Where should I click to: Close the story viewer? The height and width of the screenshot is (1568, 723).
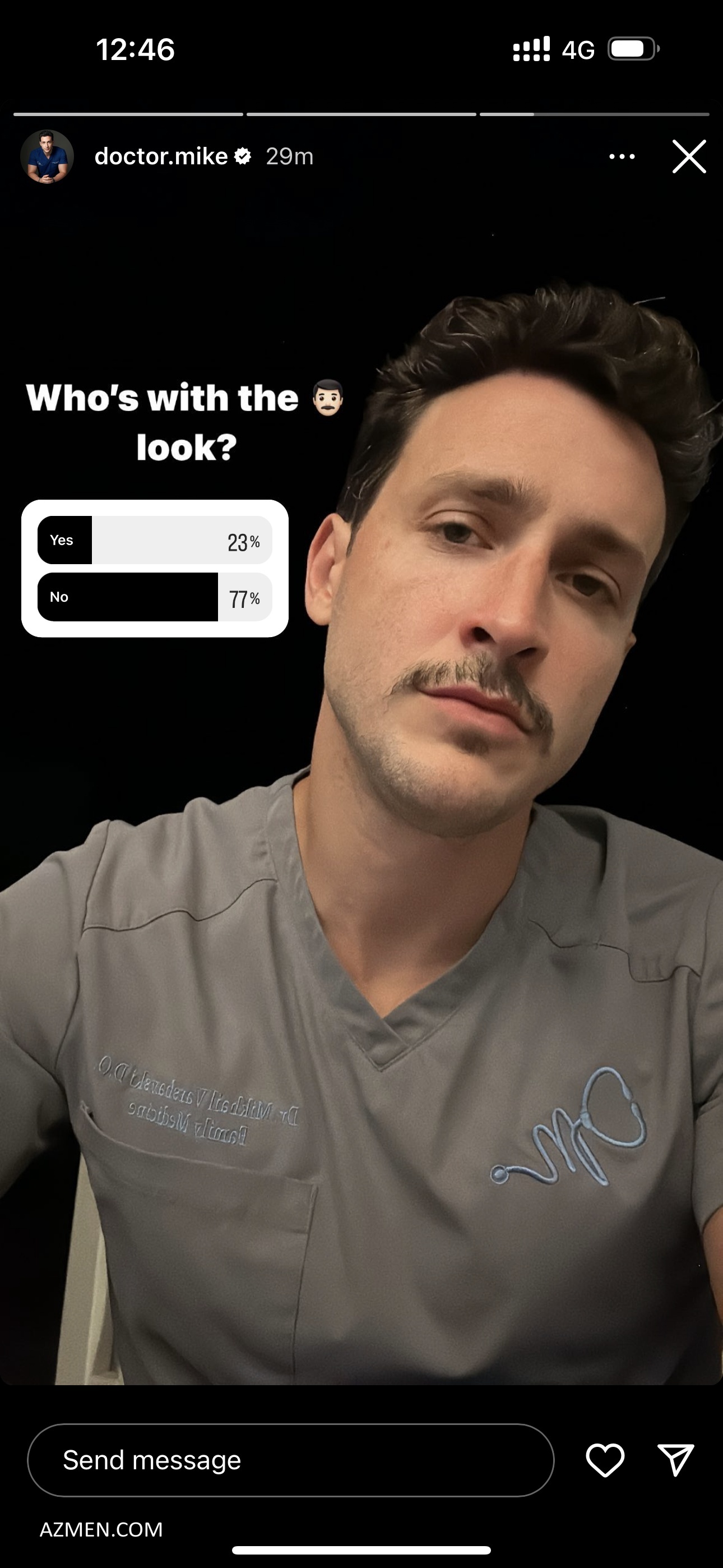[x=689, y=156]
